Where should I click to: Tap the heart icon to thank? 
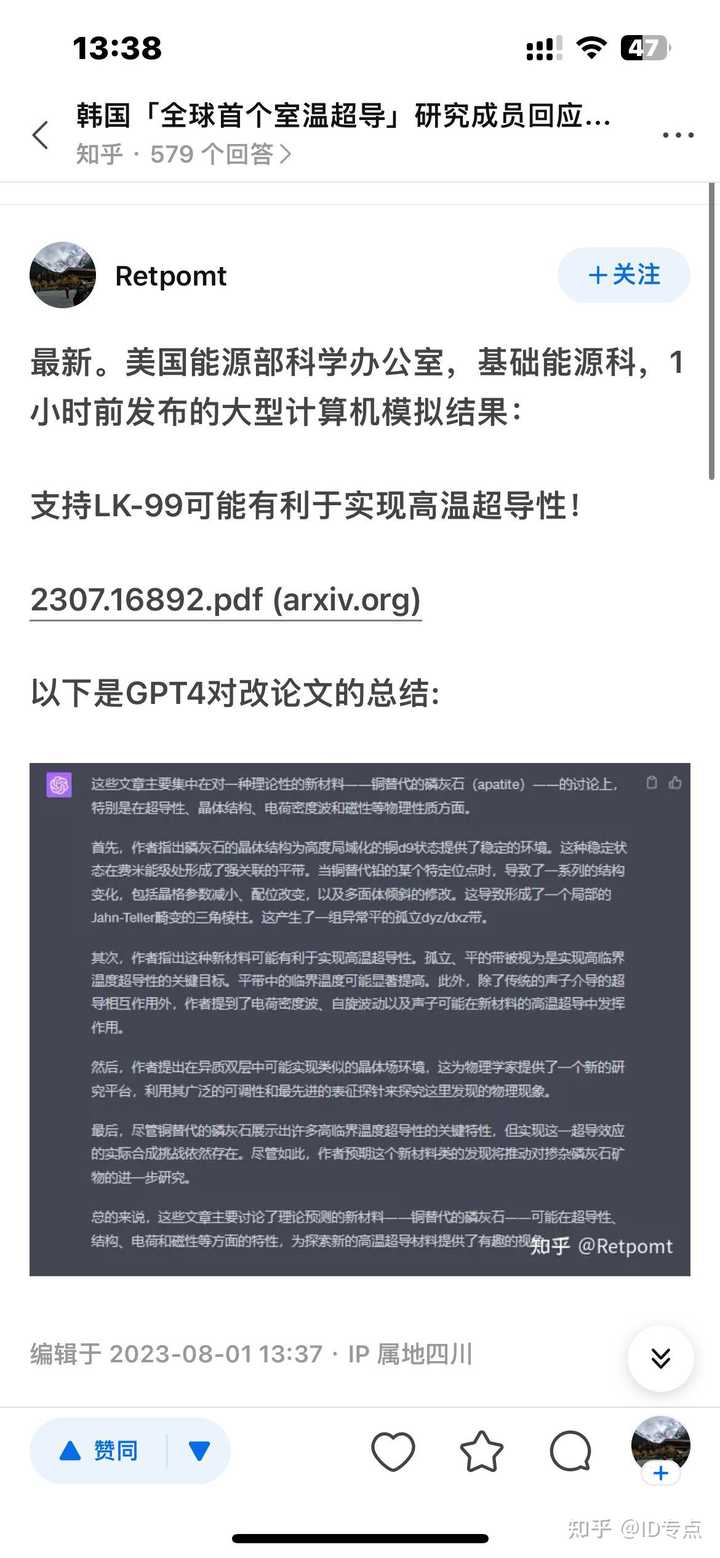tap(393, 1451)
